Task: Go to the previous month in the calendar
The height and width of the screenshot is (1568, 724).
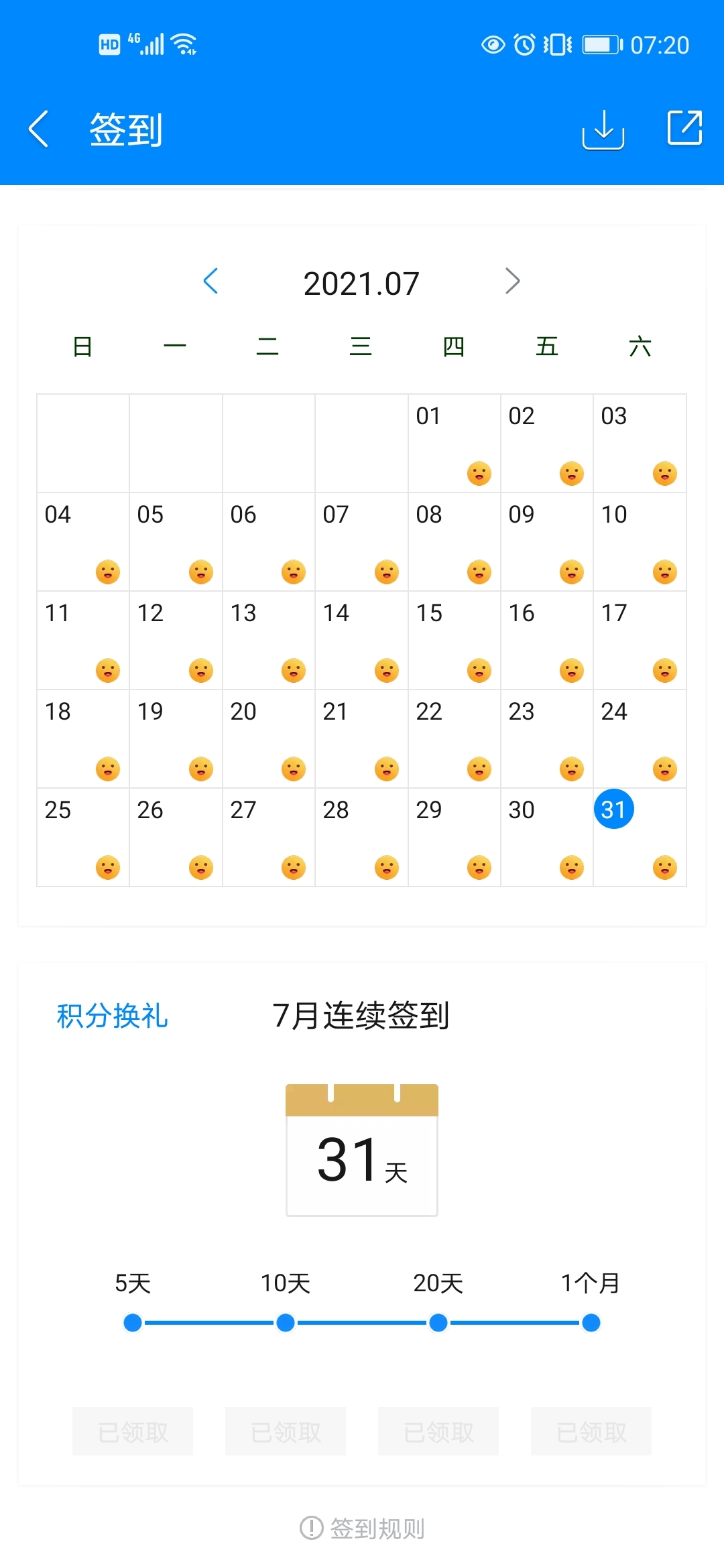Action: pos(210,281)
